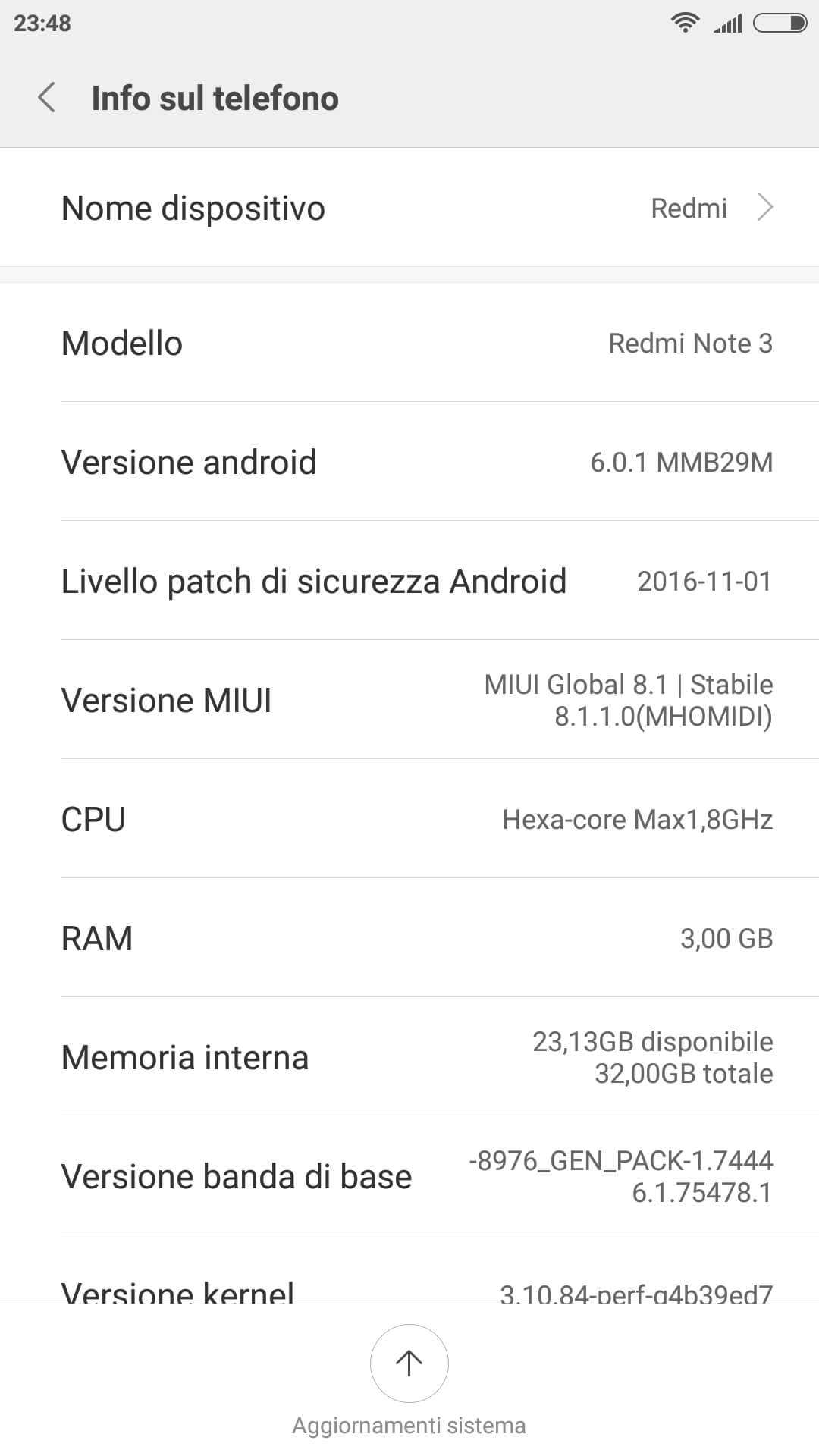Tap the Versione android row
The image size is (819, 1456).
[x=409, y=461]
